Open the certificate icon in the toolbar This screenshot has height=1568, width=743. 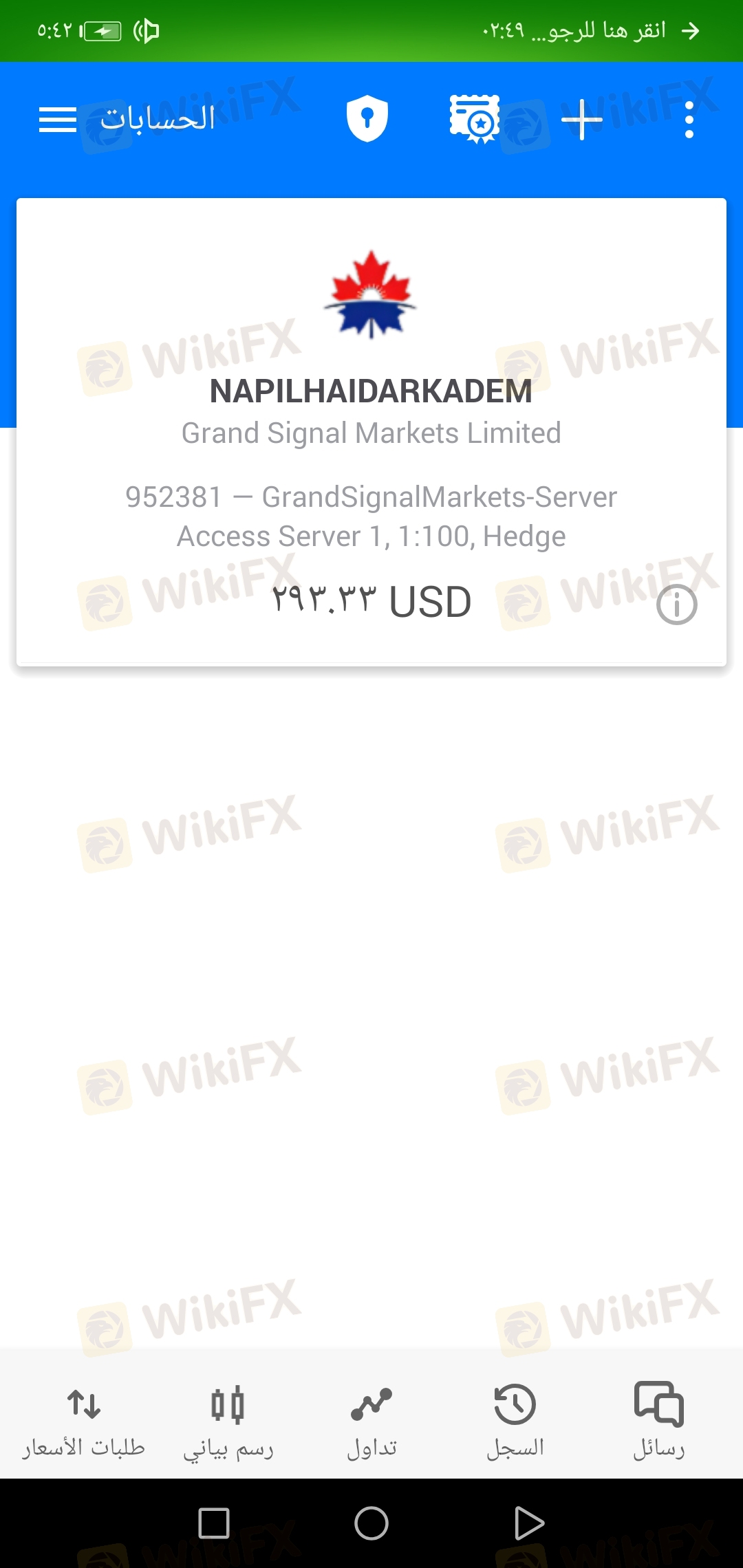[x=475, y=119]
